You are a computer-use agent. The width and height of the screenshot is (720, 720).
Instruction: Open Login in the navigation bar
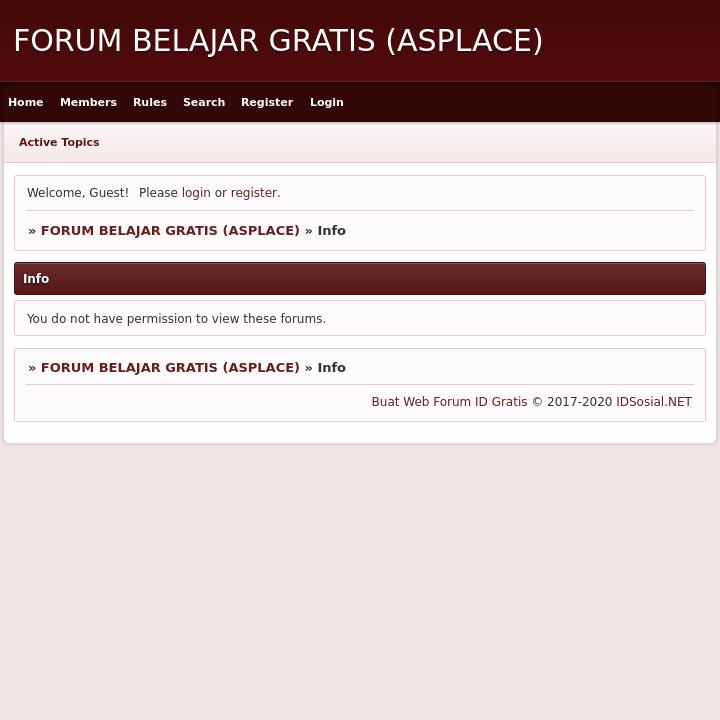point(326,102)
